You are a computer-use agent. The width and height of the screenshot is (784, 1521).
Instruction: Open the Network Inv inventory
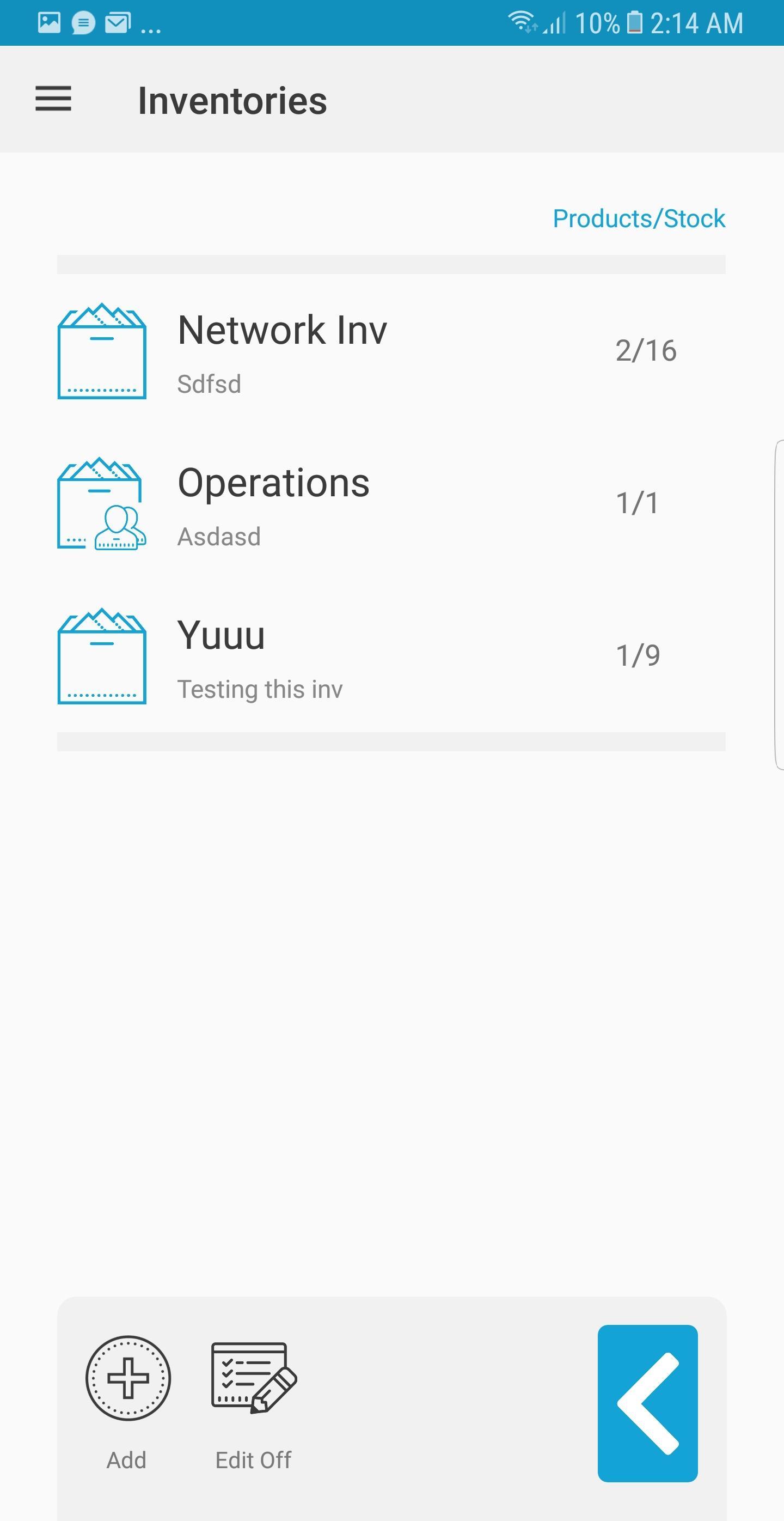(x=282, y=351)
